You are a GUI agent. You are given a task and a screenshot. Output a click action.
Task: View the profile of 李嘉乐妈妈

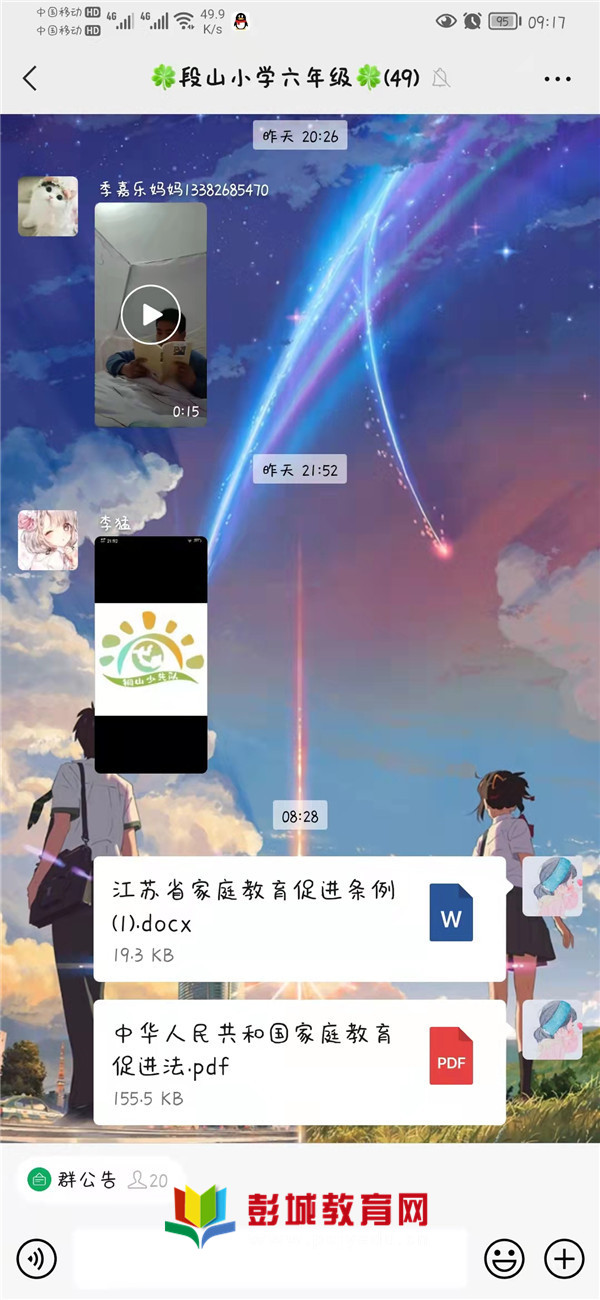click(47, 207)
